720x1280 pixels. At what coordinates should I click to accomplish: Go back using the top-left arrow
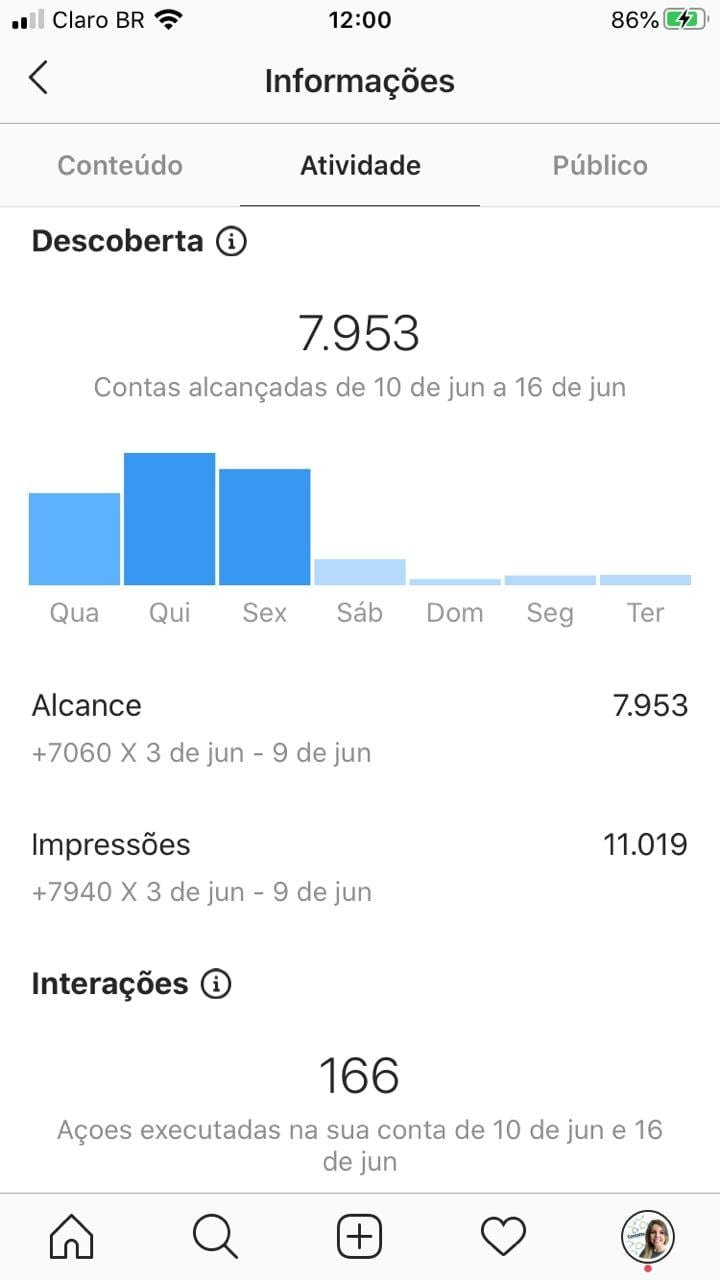coord(38,78)
